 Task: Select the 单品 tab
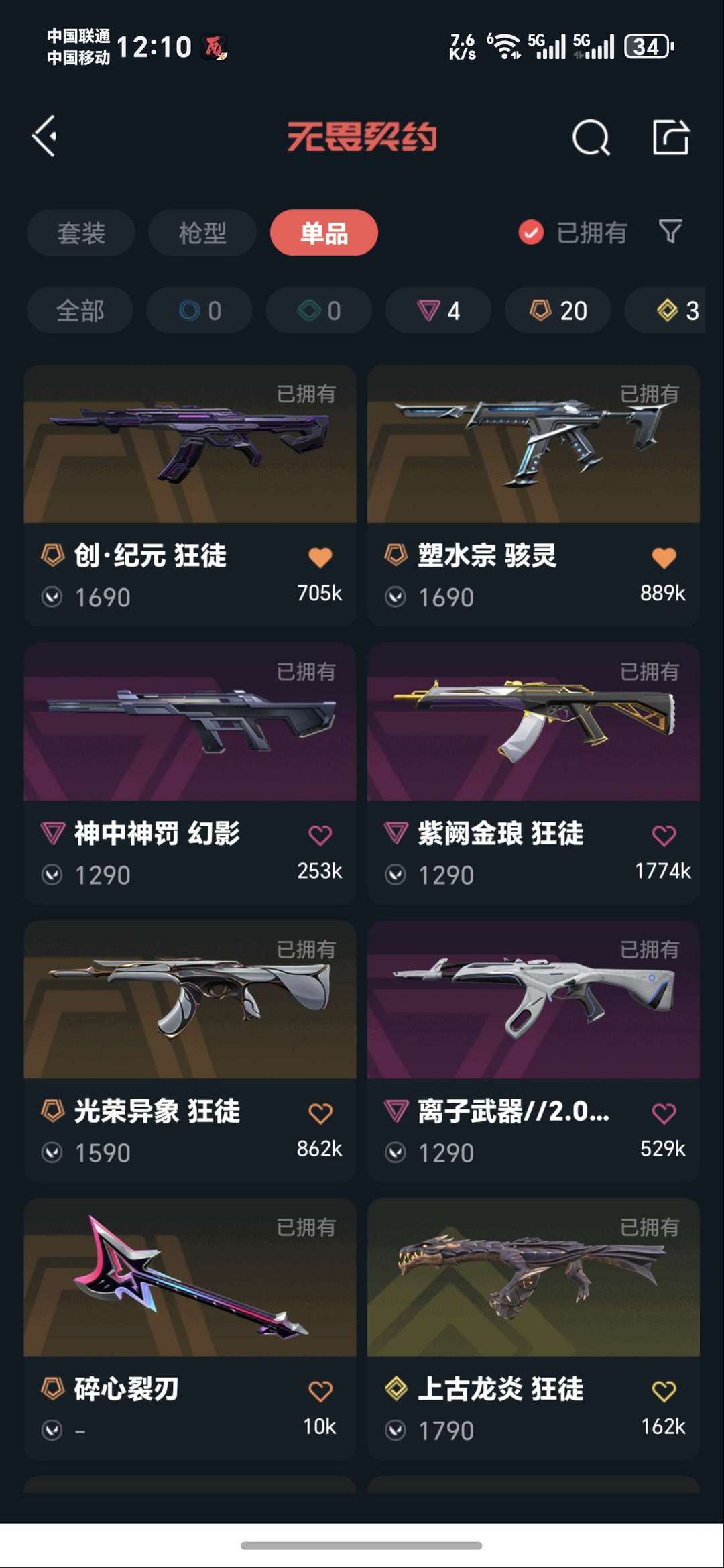[x=324, y=233]
